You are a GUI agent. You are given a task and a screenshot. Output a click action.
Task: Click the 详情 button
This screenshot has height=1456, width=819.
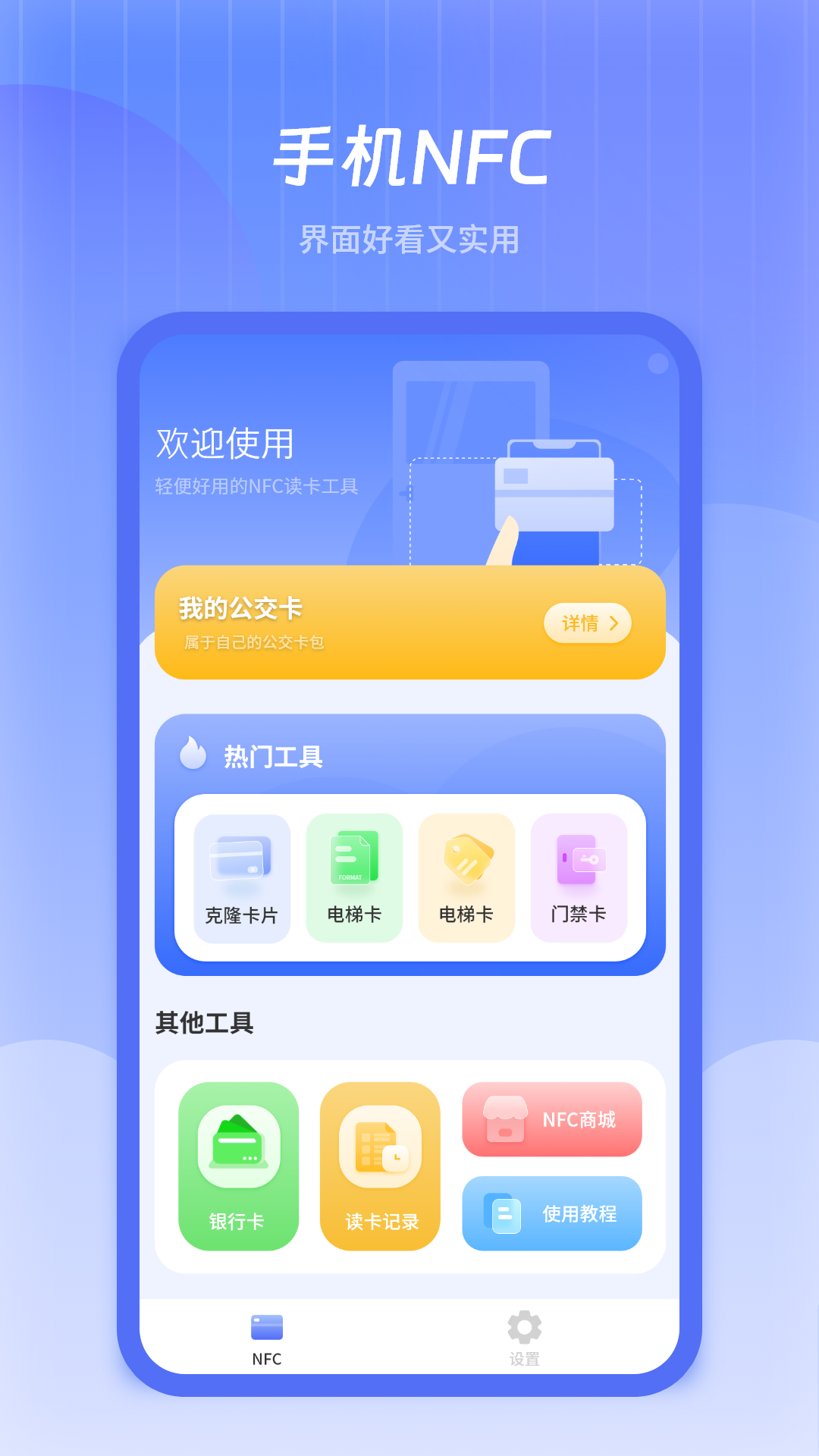pos(588,623)
